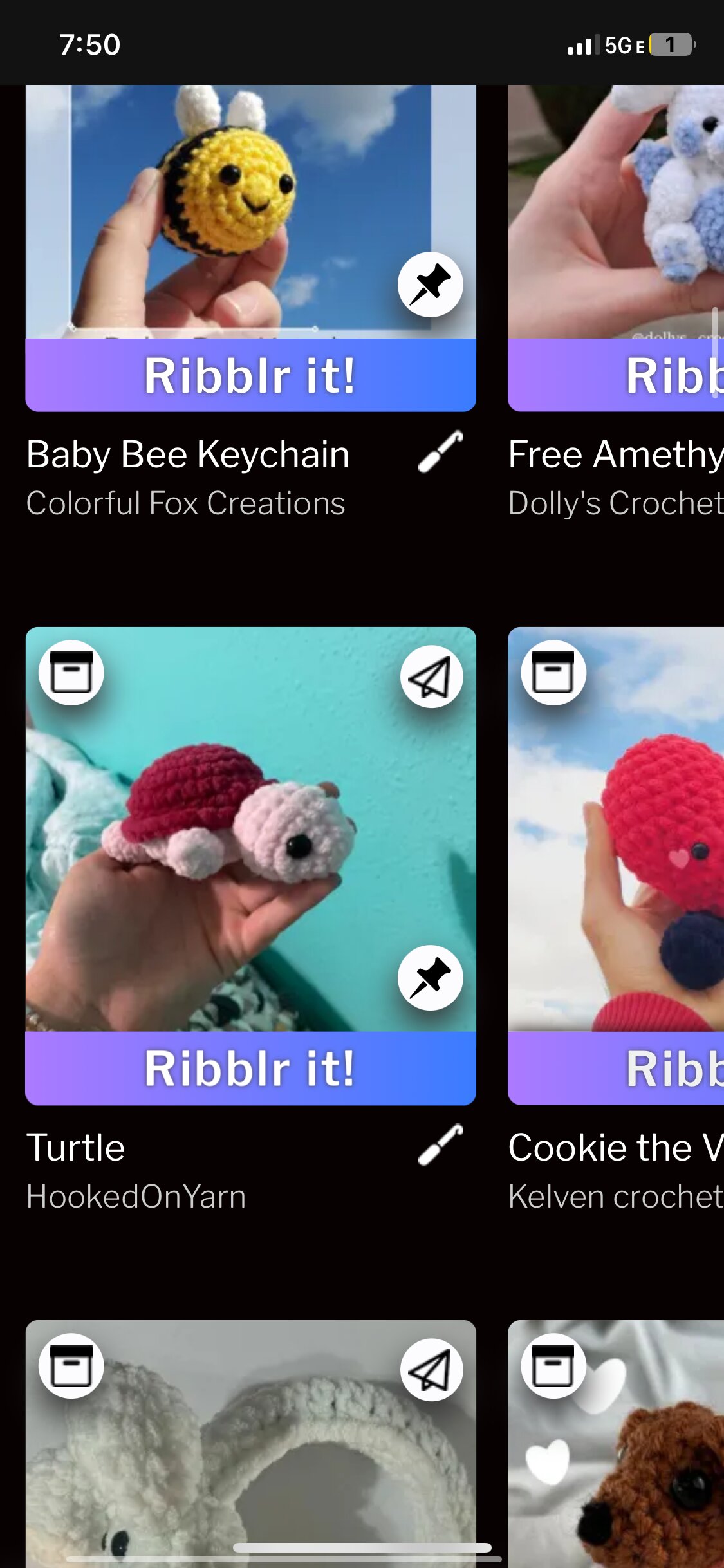Viewport: 724px width, 1568px height.
Task: Tap Ribblr it! under Turtle image
Action: point(250,1069)
